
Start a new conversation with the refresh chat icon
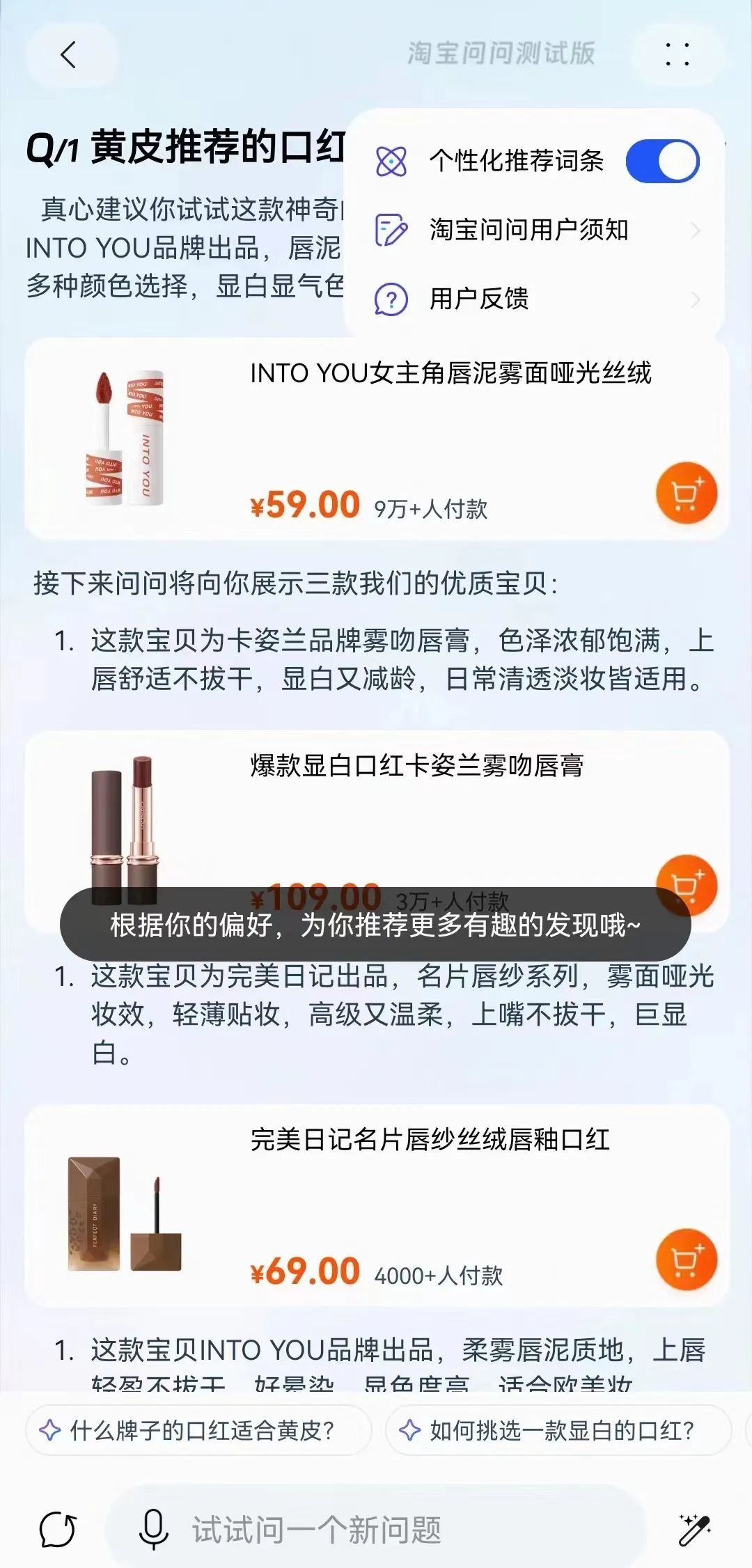point(58,1529)
